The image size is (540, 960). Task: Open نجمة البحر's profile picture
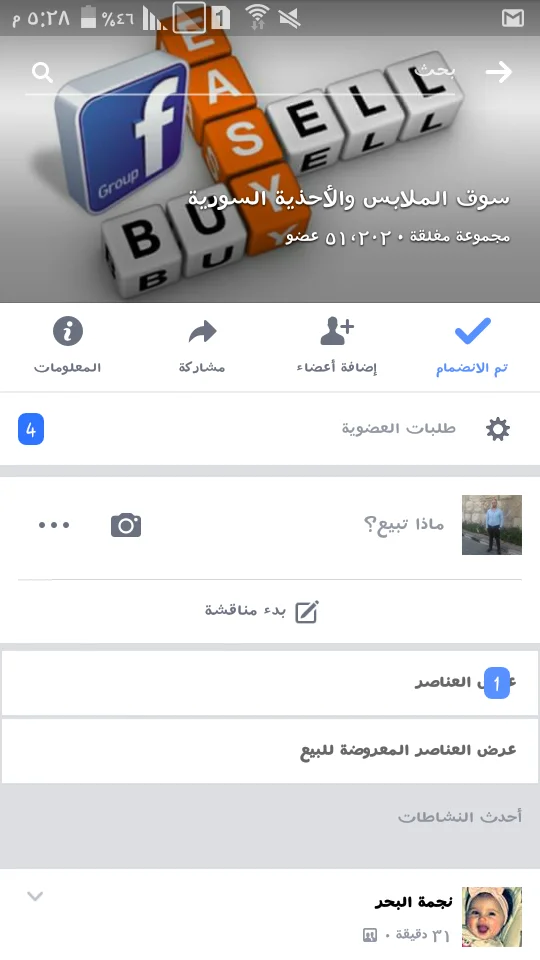[x=492, y=917]
